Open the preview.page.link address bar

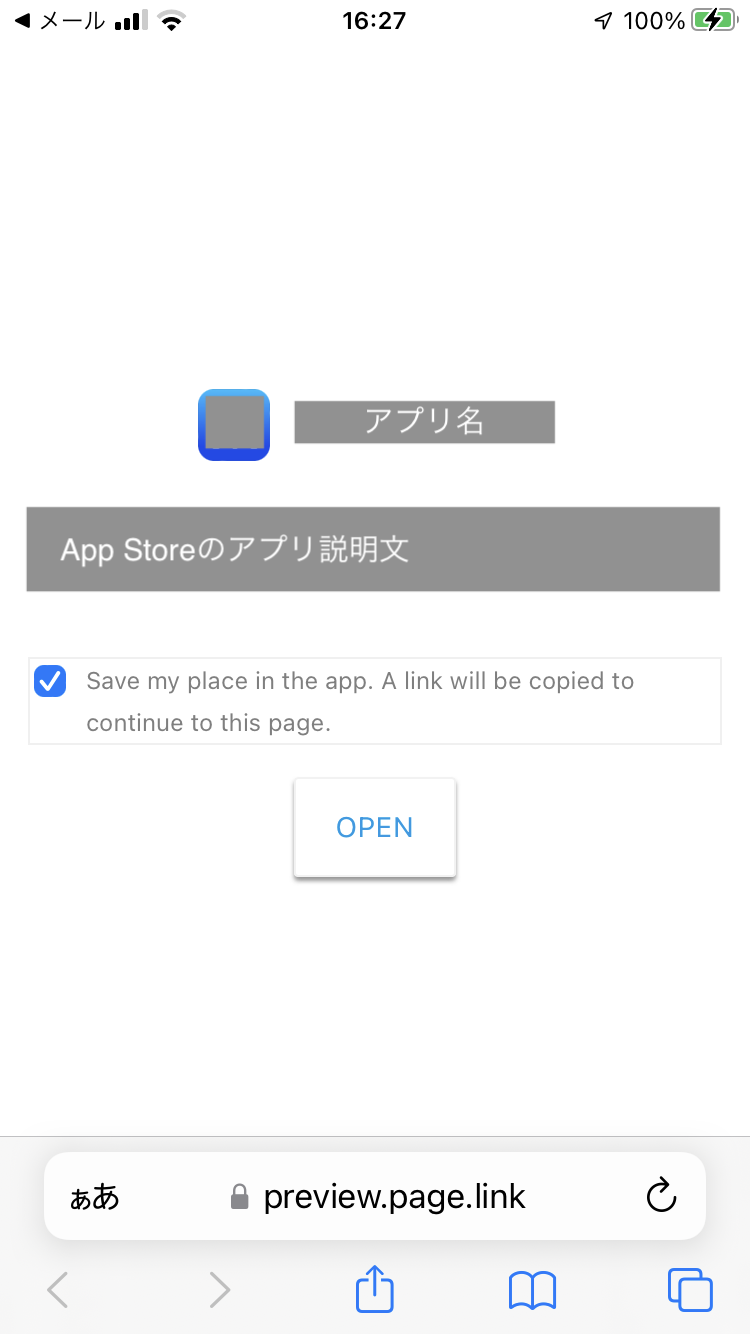[375, 1196]
